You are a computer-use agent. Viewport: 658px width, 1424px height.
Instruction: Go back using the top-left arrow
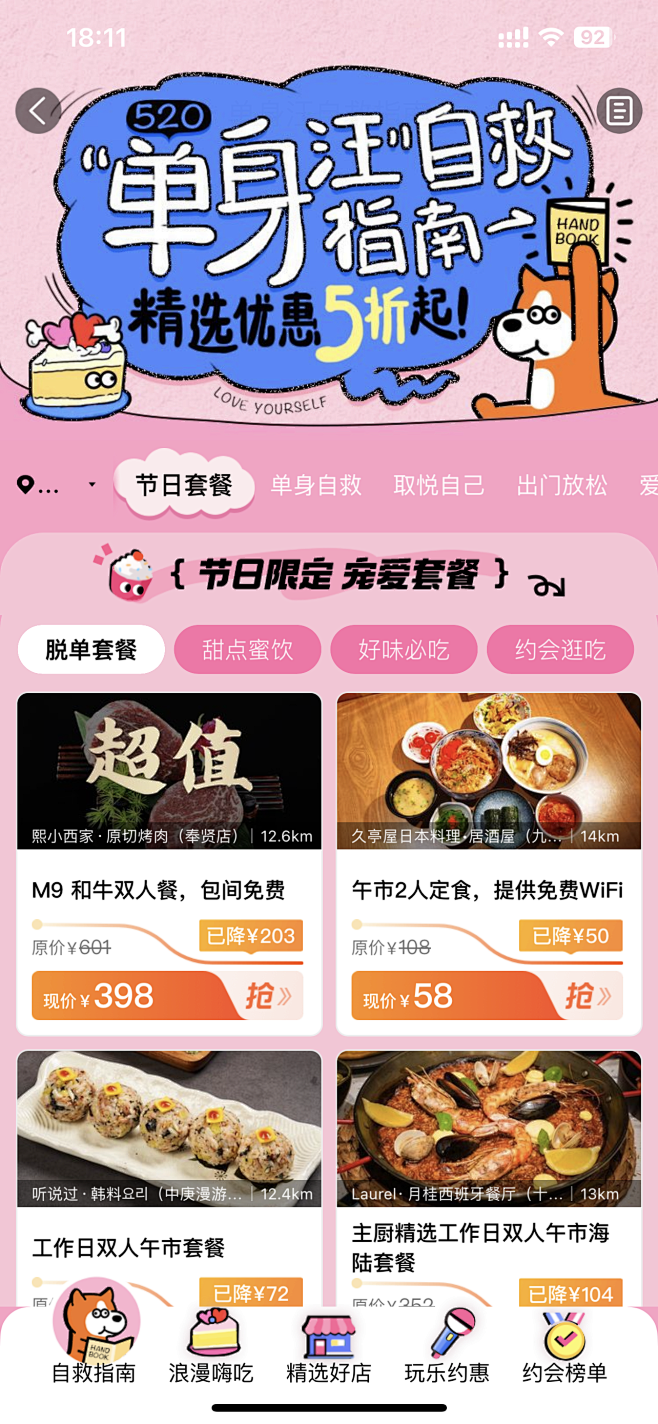38,110
